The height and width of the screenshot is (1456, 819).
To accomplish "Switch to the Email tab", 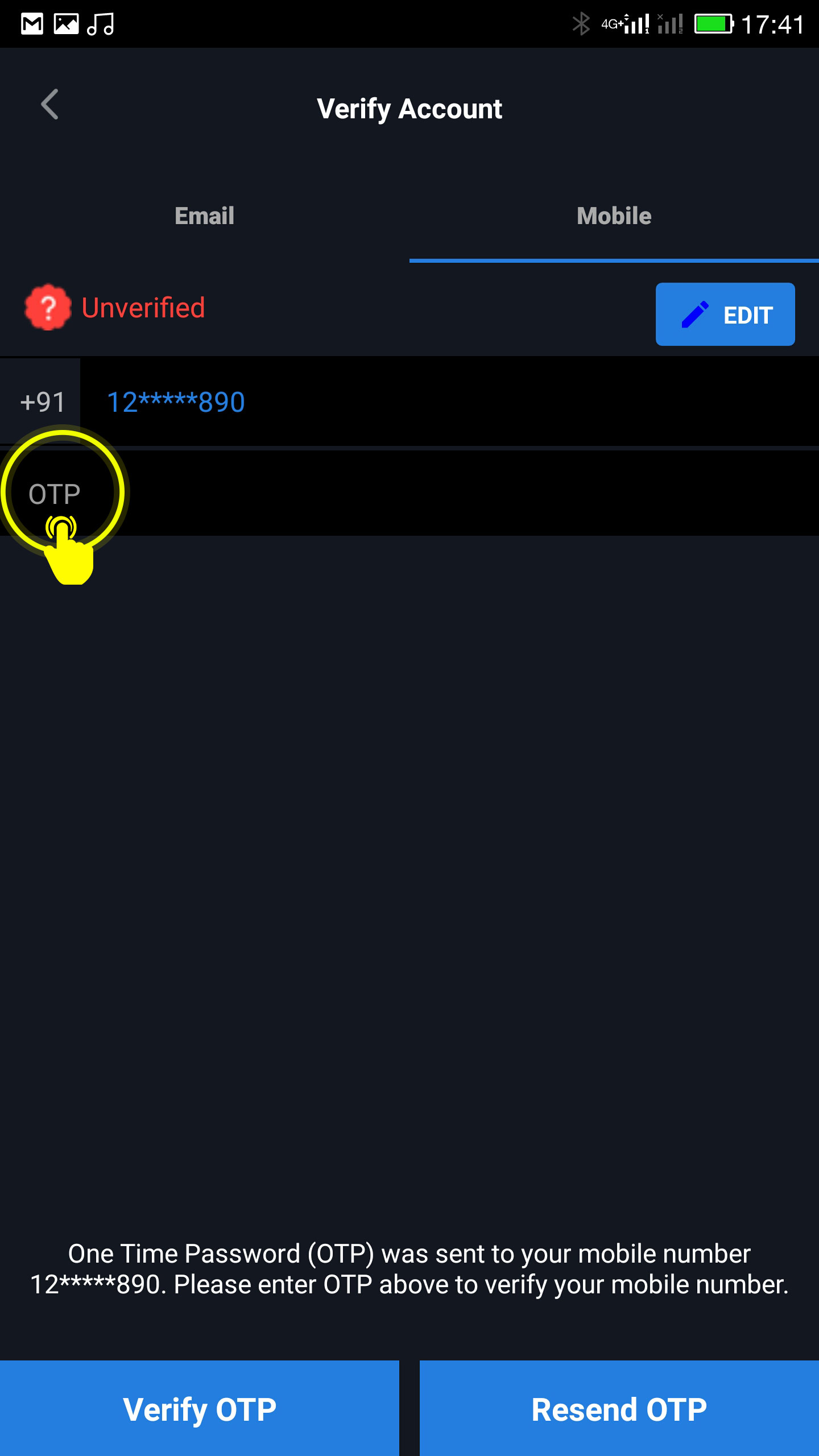I will coord(205,216).
